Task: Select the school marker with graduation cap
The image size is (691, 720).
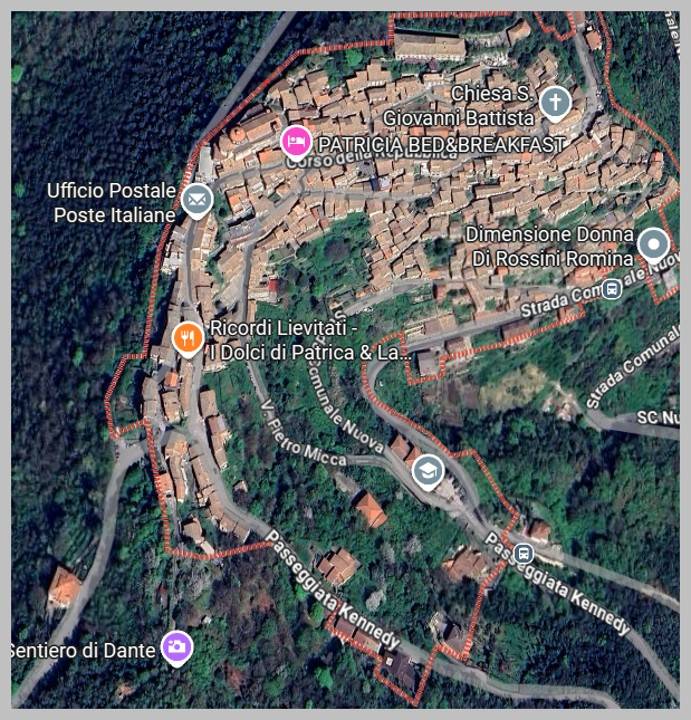Action: (x=428, y=471)
